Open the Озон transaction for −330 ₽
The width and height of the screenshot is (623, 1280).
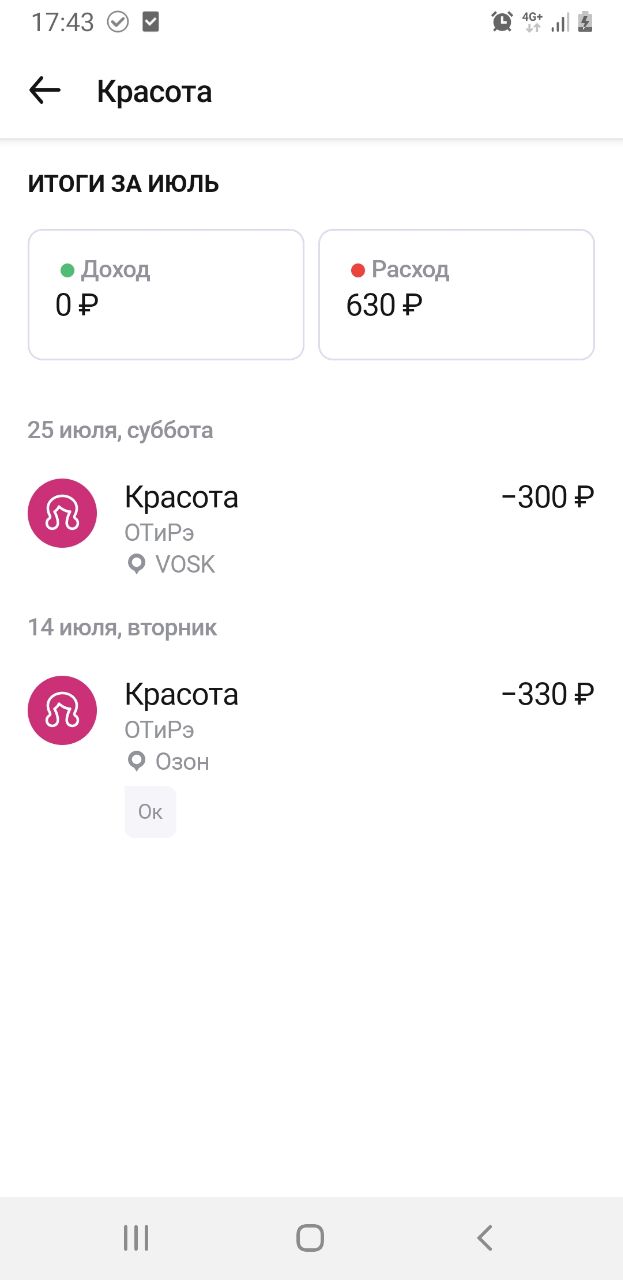click(x=310, y=725)
